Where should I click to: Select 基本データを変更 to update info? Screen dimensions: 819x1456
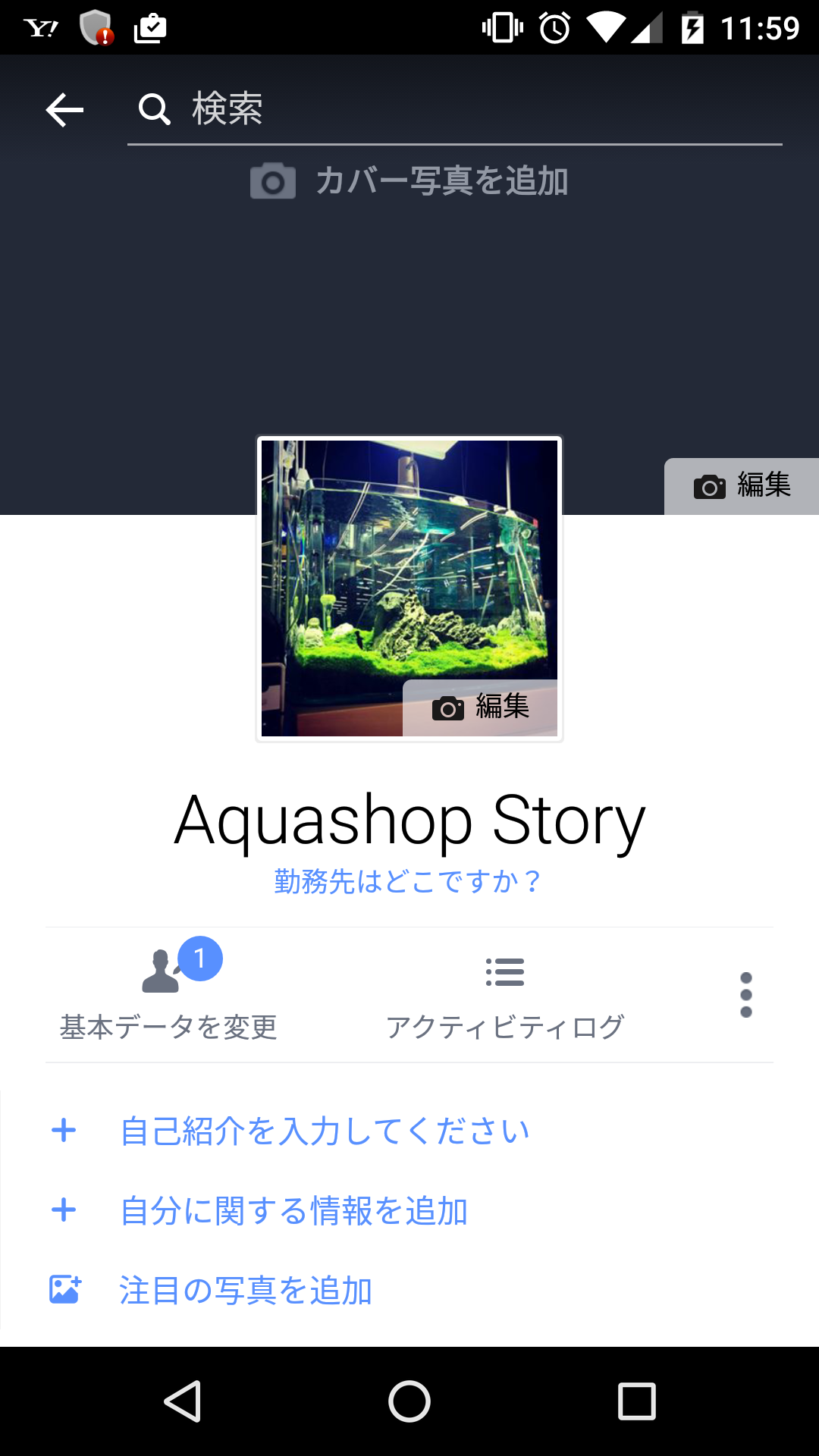168,995
